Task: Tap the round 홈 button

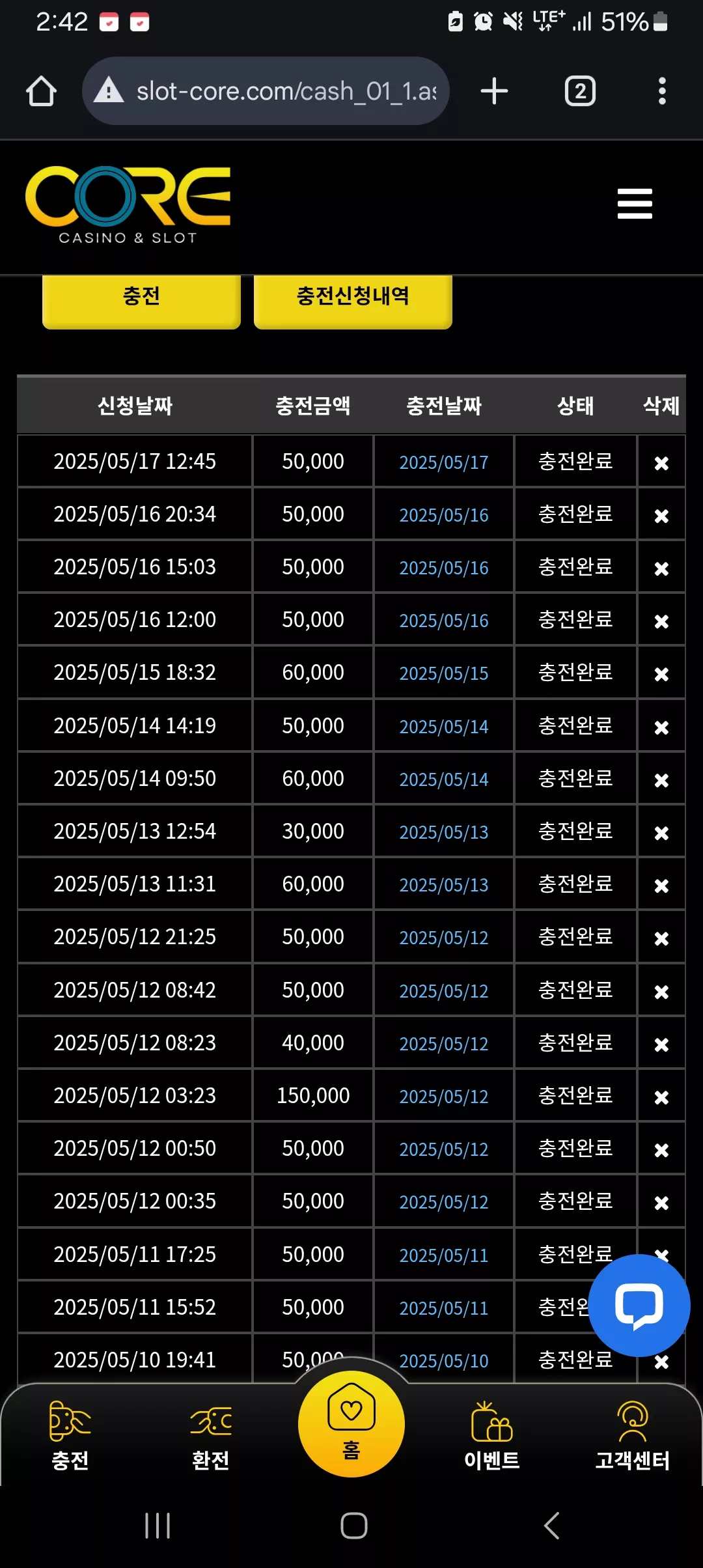Action: click(351, 1423)
